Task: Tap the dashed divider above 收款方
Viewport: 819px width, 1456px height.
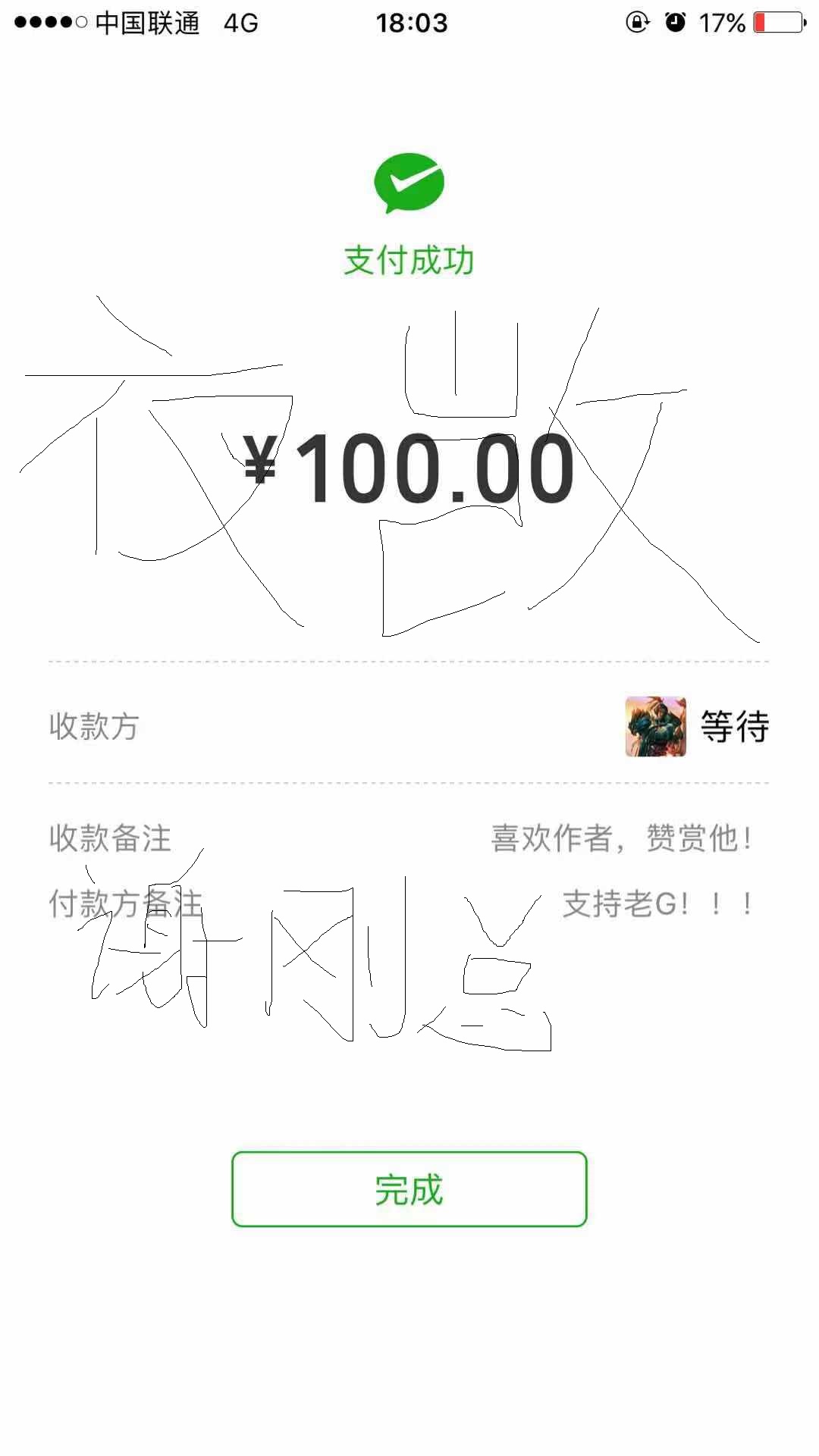Action: click(409, 661)
